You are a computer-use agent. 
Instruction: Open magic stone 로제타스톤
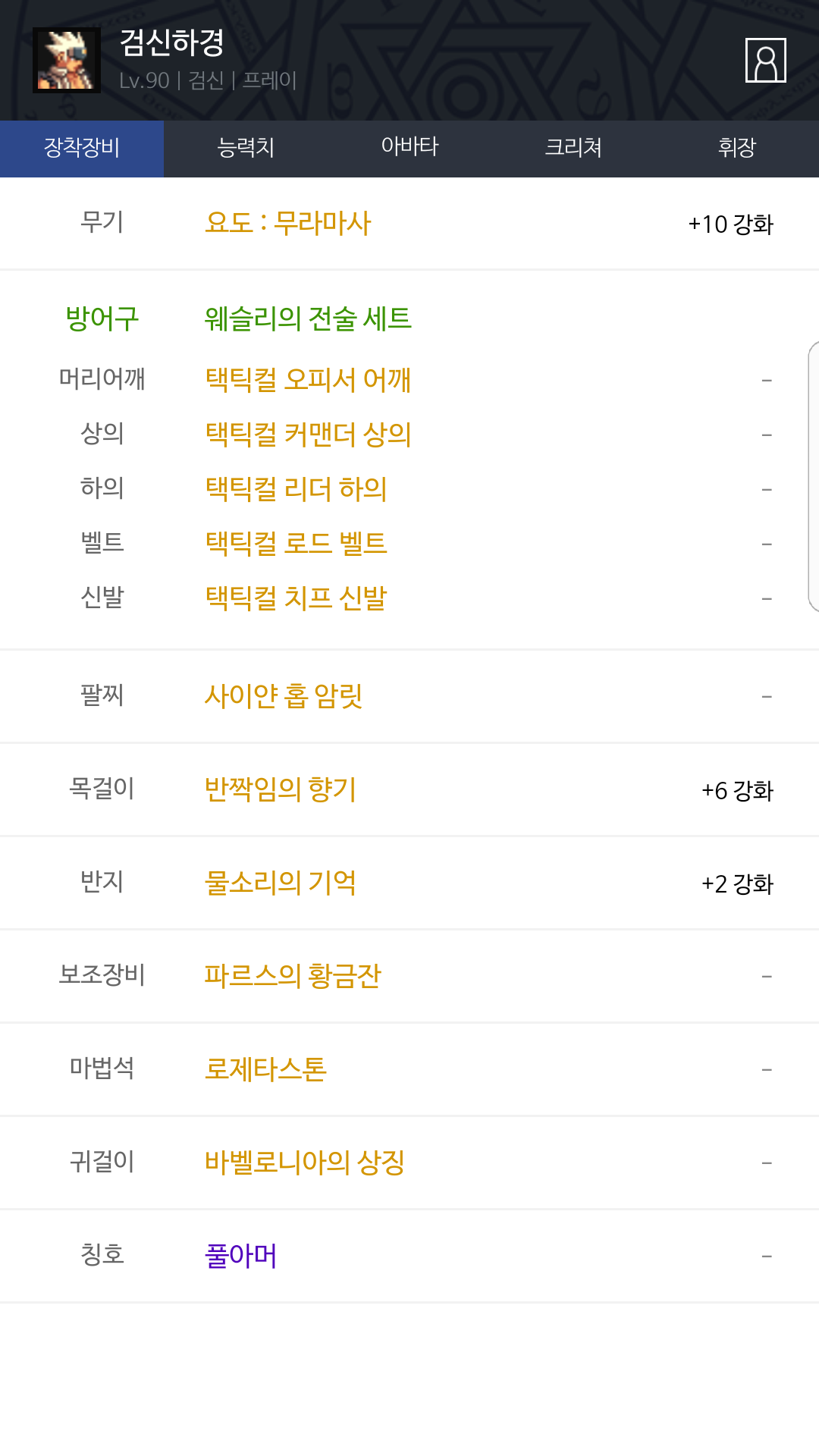(x=265, y=1068)
